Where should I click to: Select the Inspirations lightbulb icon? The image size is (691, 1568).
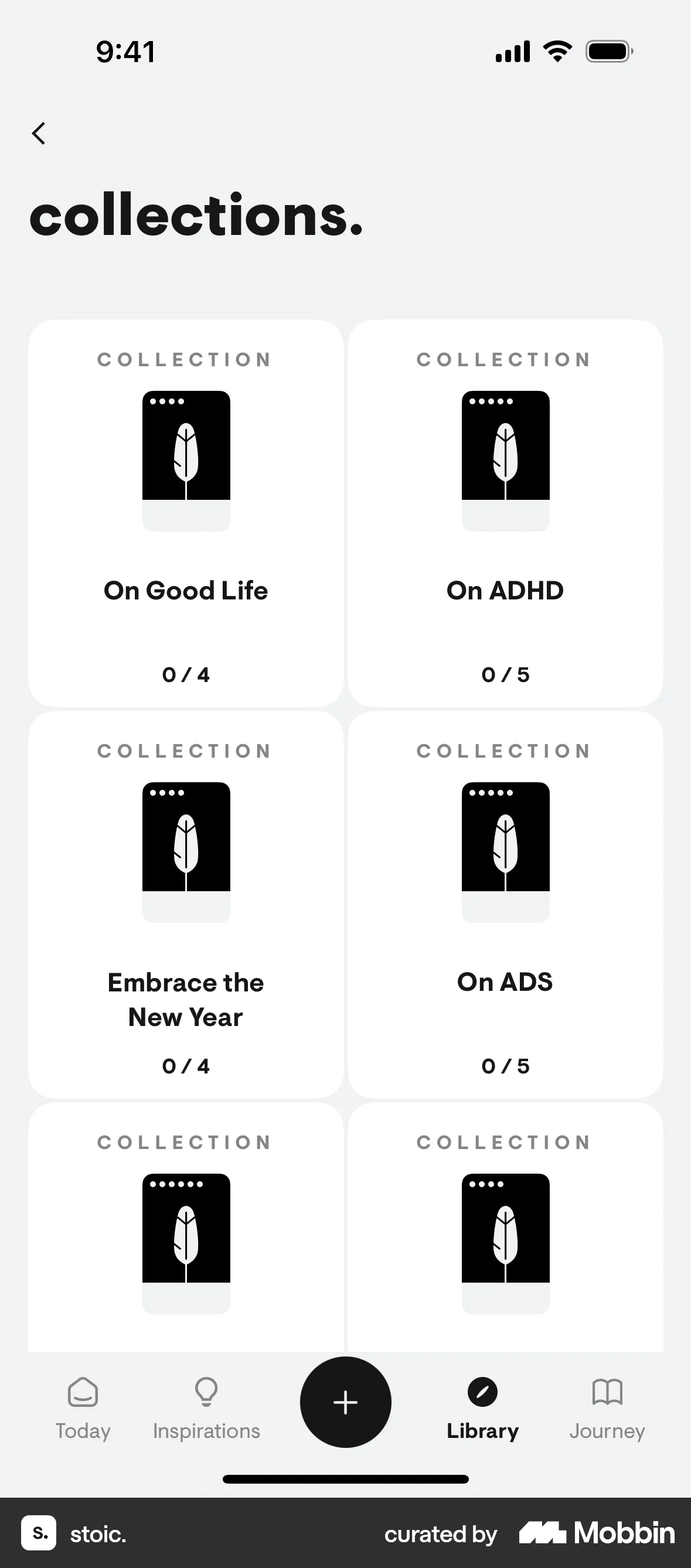[206, 1393]
